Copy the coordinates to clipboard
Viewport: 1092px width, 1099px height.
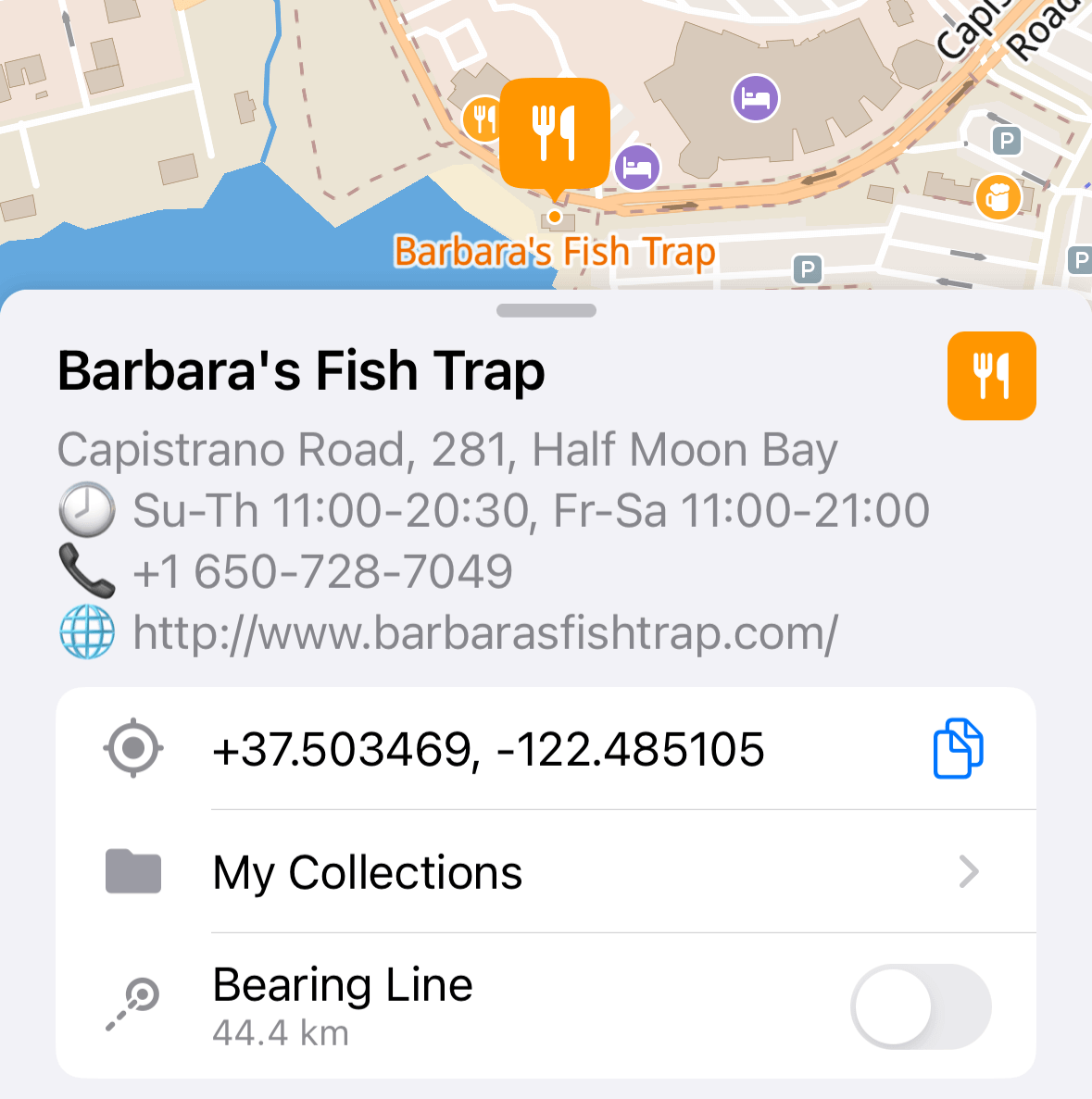click(x=958, y=748)
